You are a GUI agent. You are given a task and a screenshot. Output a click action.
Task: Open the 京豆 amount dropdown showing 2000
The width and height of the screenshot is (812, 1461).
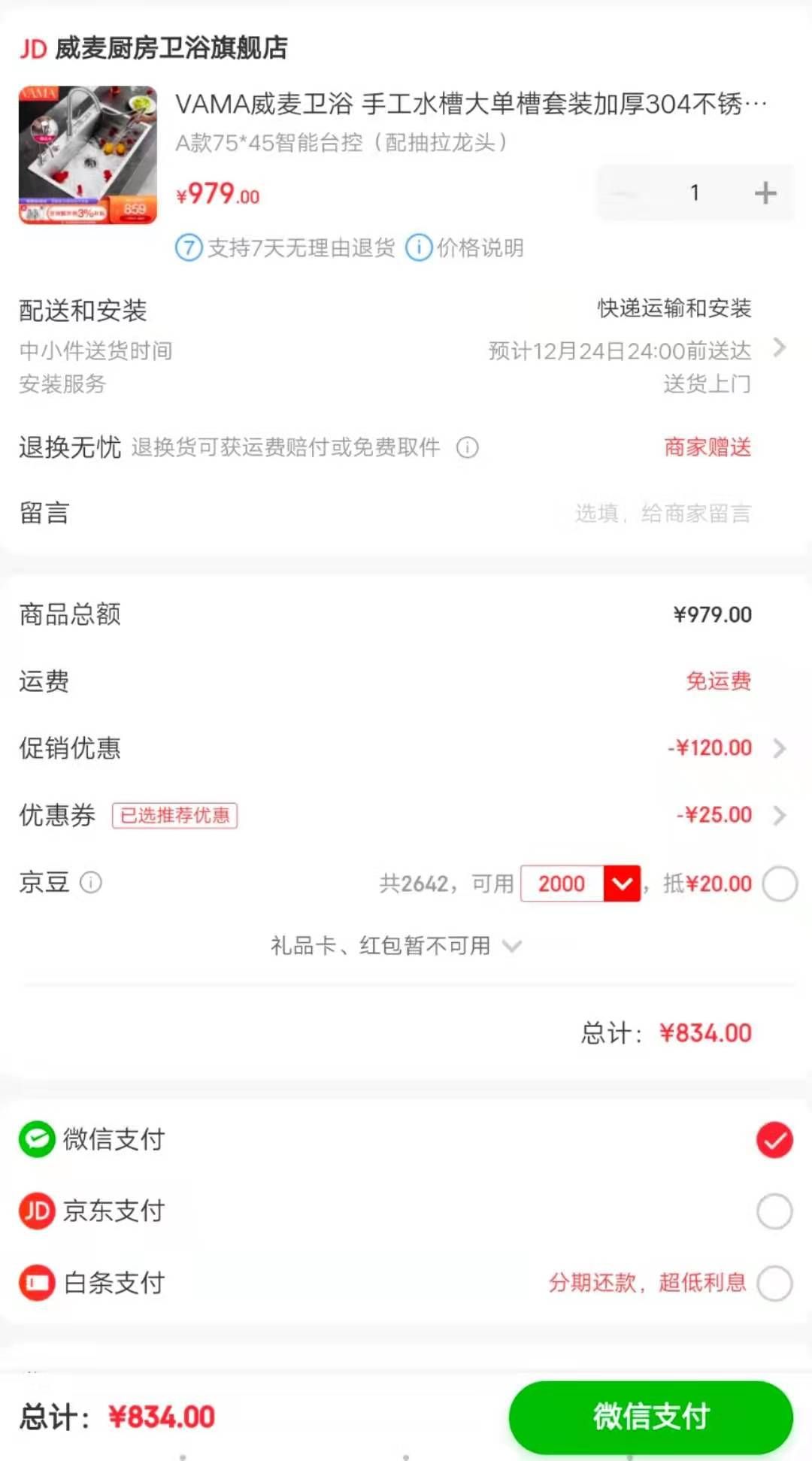coord(620,884)
